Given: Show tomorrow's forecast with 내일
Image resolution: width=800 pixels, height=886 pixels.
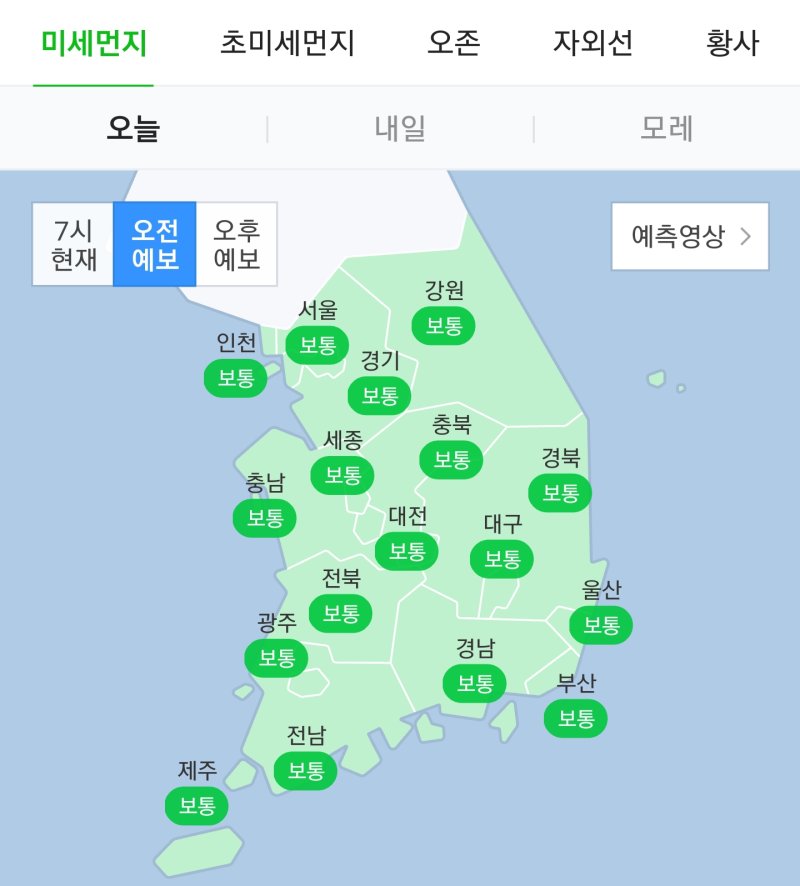Looking at the screenshot, I should tap(400, 129).
